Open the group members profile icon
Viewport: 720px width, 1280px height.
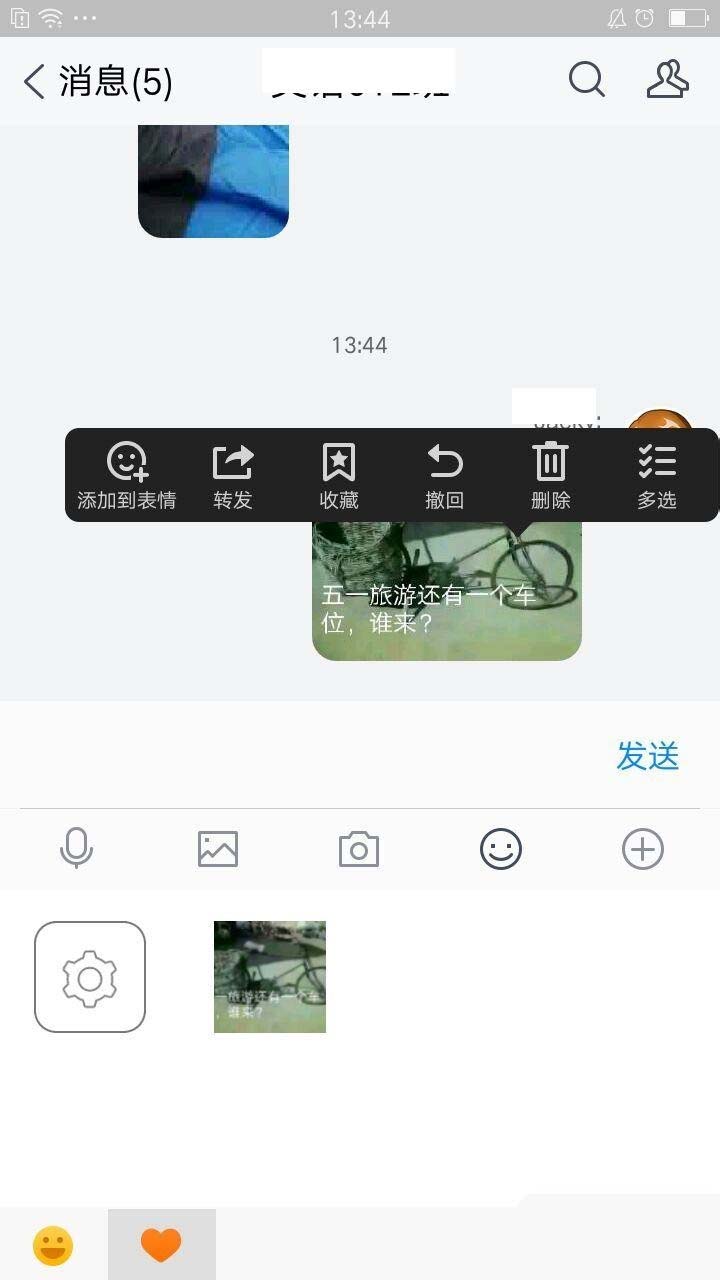[668, 80]
